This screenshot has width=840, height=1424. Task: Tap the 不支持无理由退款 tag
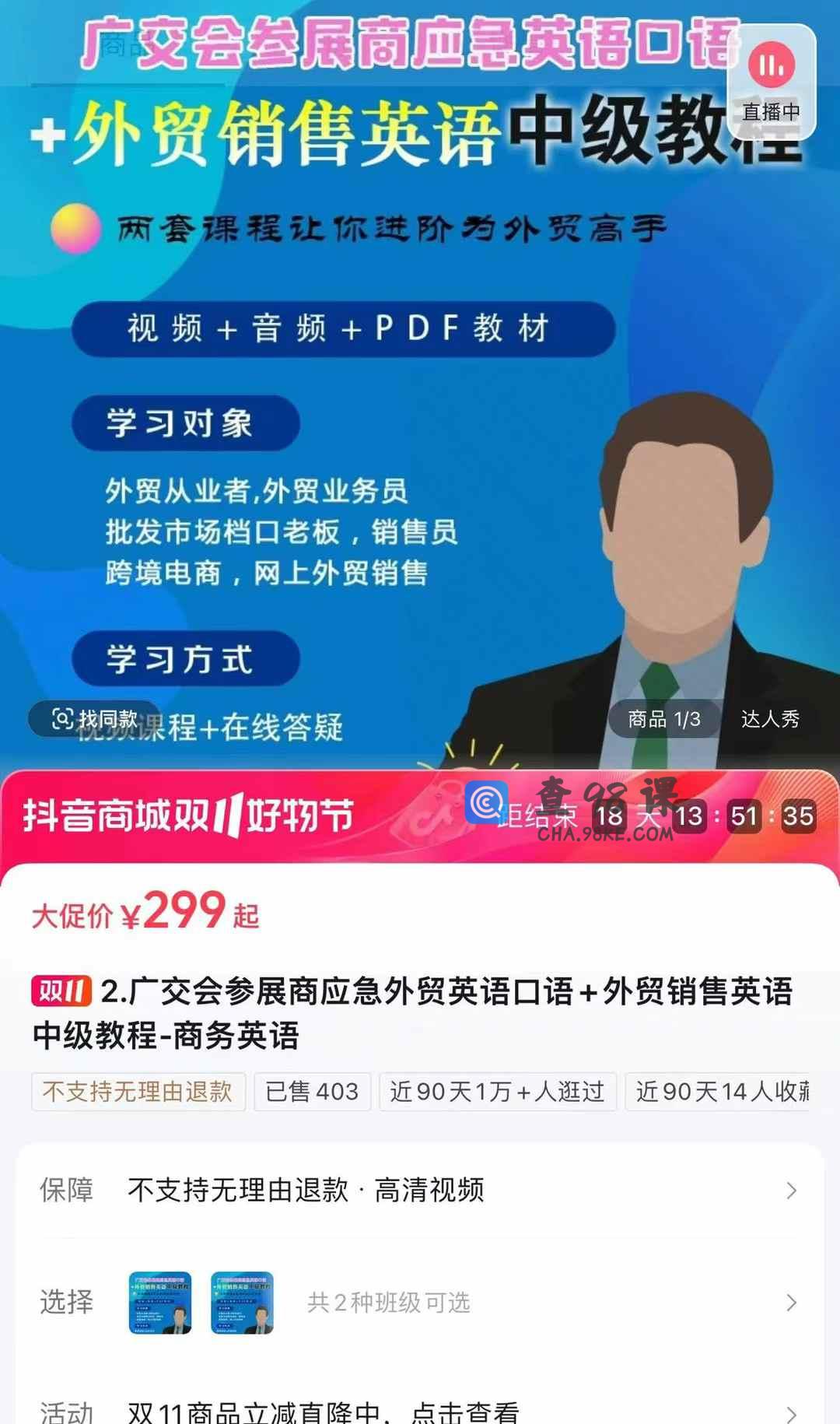[138, 1092]
